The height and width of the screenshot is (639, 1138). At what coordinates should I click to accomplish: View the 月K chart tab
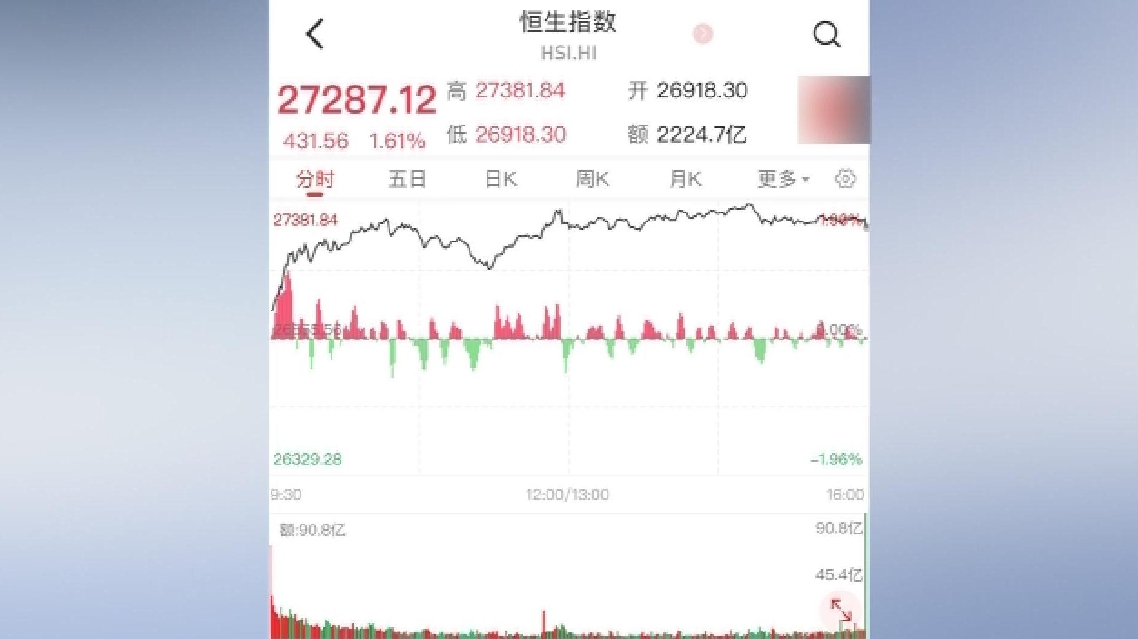(x=685, y=179)
